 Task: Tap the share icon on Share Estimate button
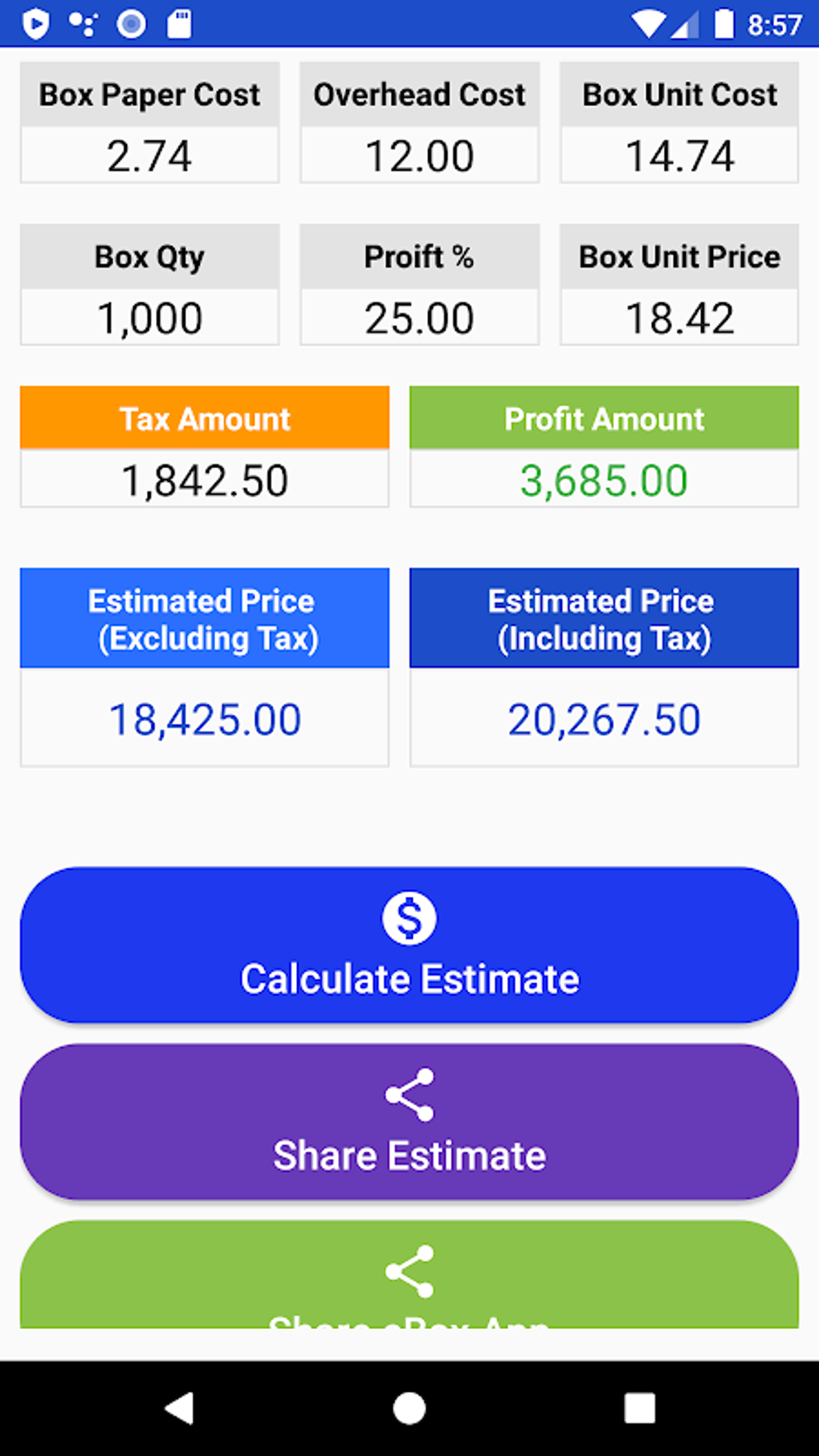tap(409, 1093)
